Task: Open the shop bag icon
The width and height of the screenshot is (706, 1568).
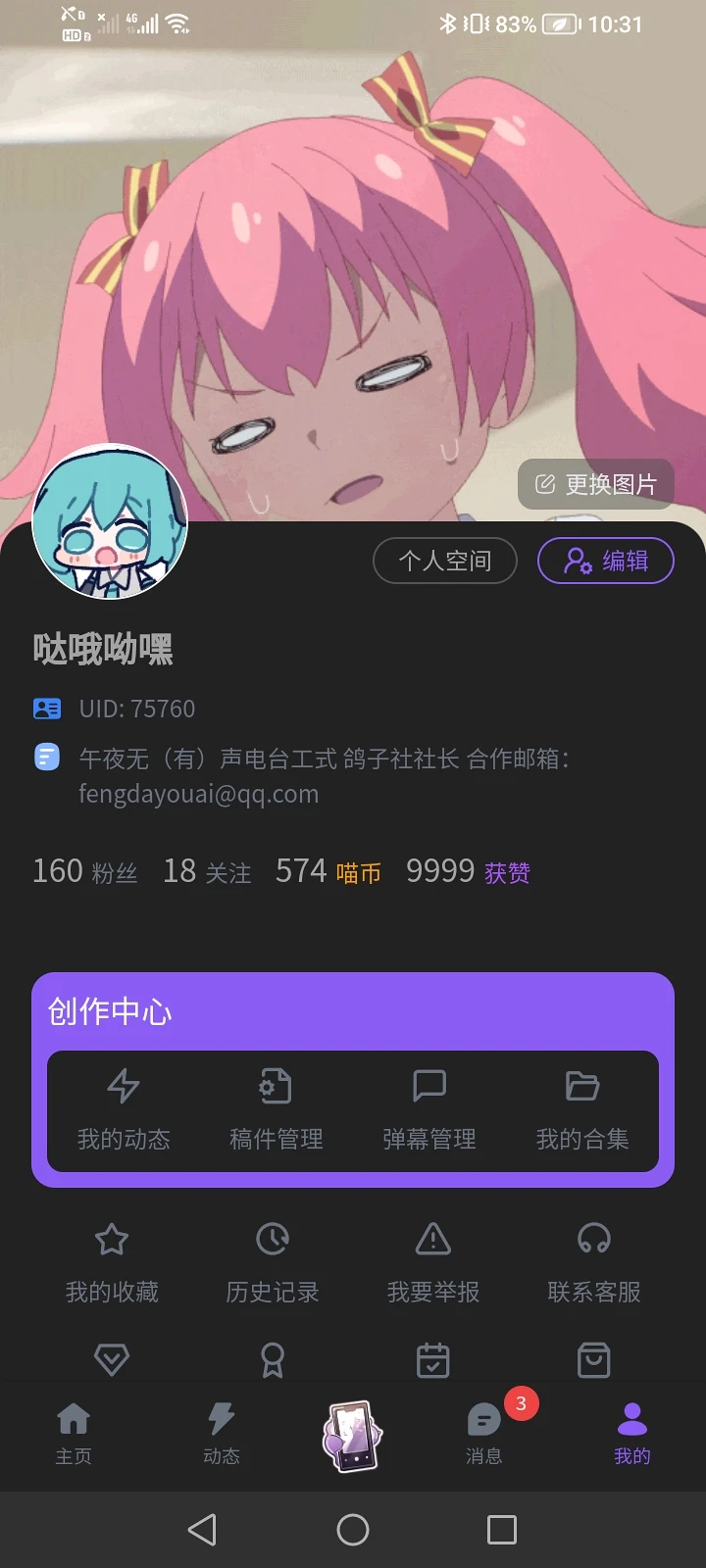Action: pos(593,1359)
